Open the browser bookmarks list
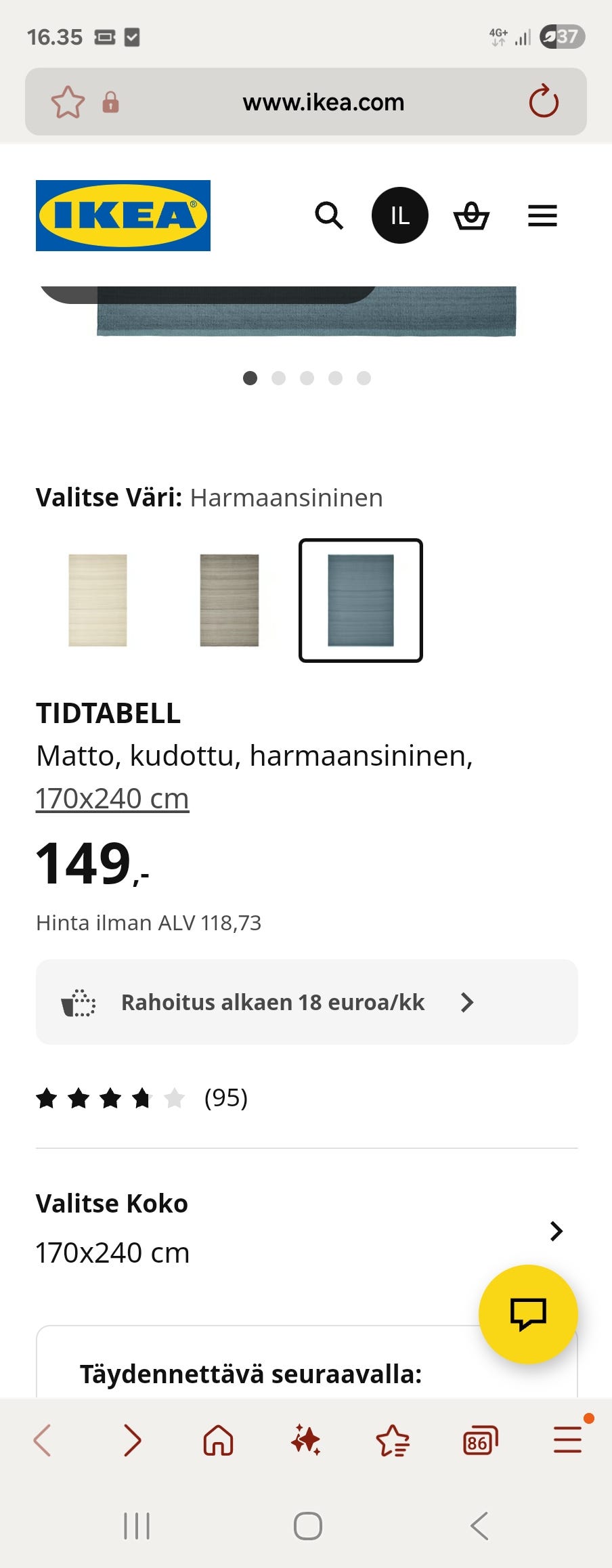Viewport: 612px width, 1568px height. point(393,1440)
